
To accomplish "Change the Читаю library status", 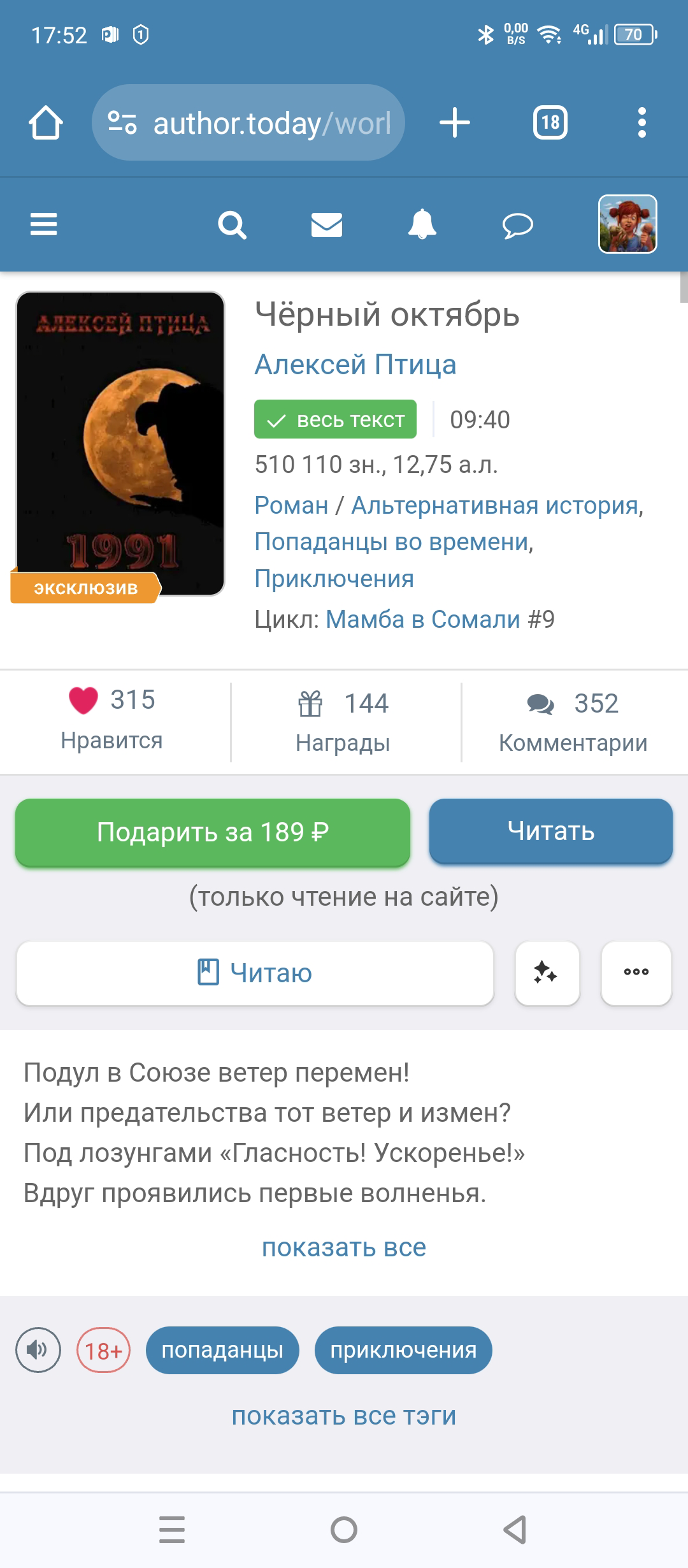I will click(x=255, y=973).
